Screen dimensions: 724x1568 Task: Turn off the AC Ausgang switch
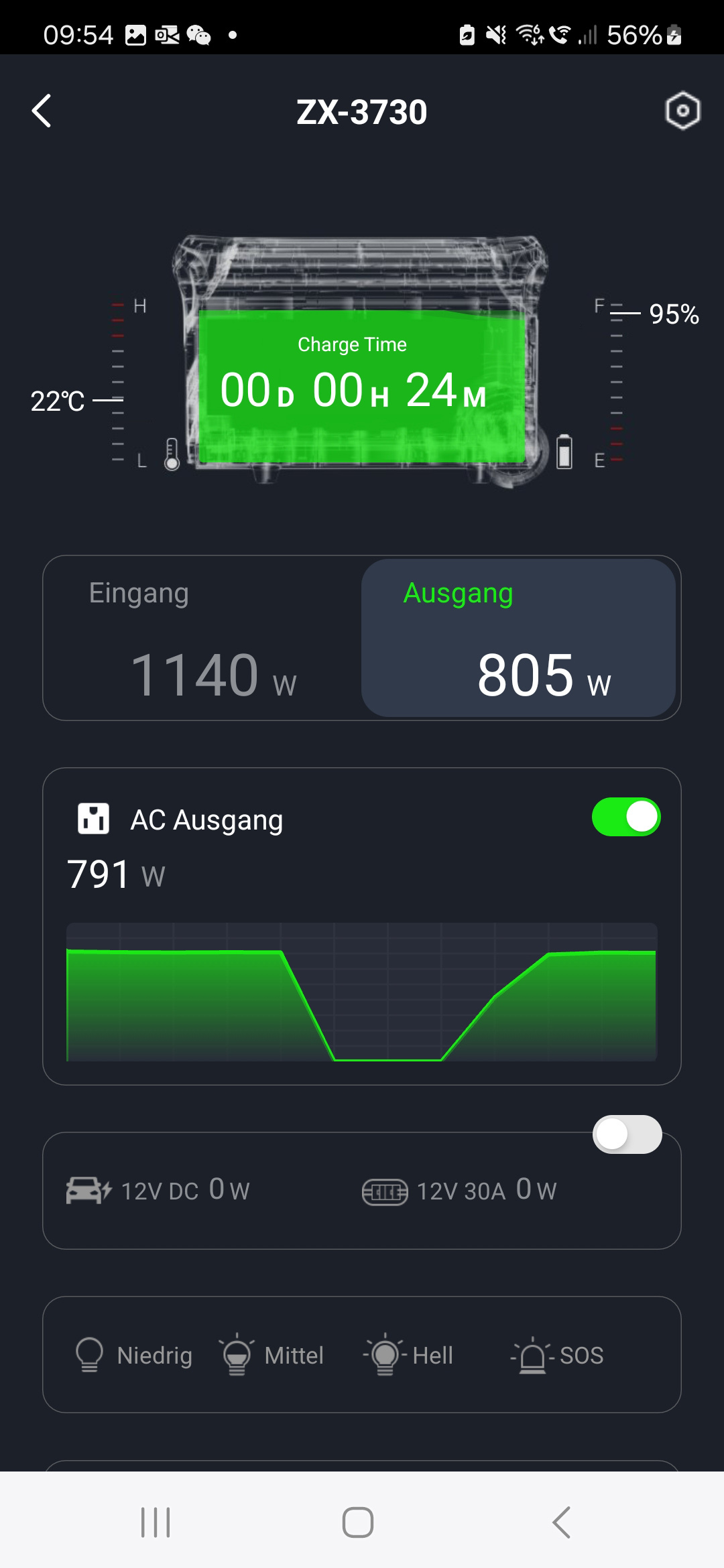point(626,817)
